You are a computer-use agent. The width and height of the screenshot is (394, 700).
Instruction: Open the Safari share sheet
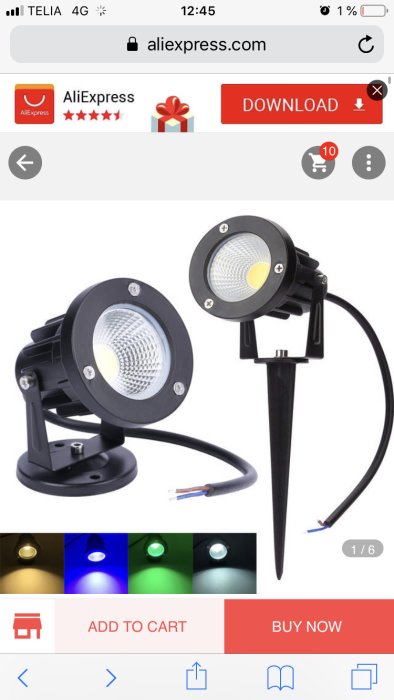click(x=196, y=676)
